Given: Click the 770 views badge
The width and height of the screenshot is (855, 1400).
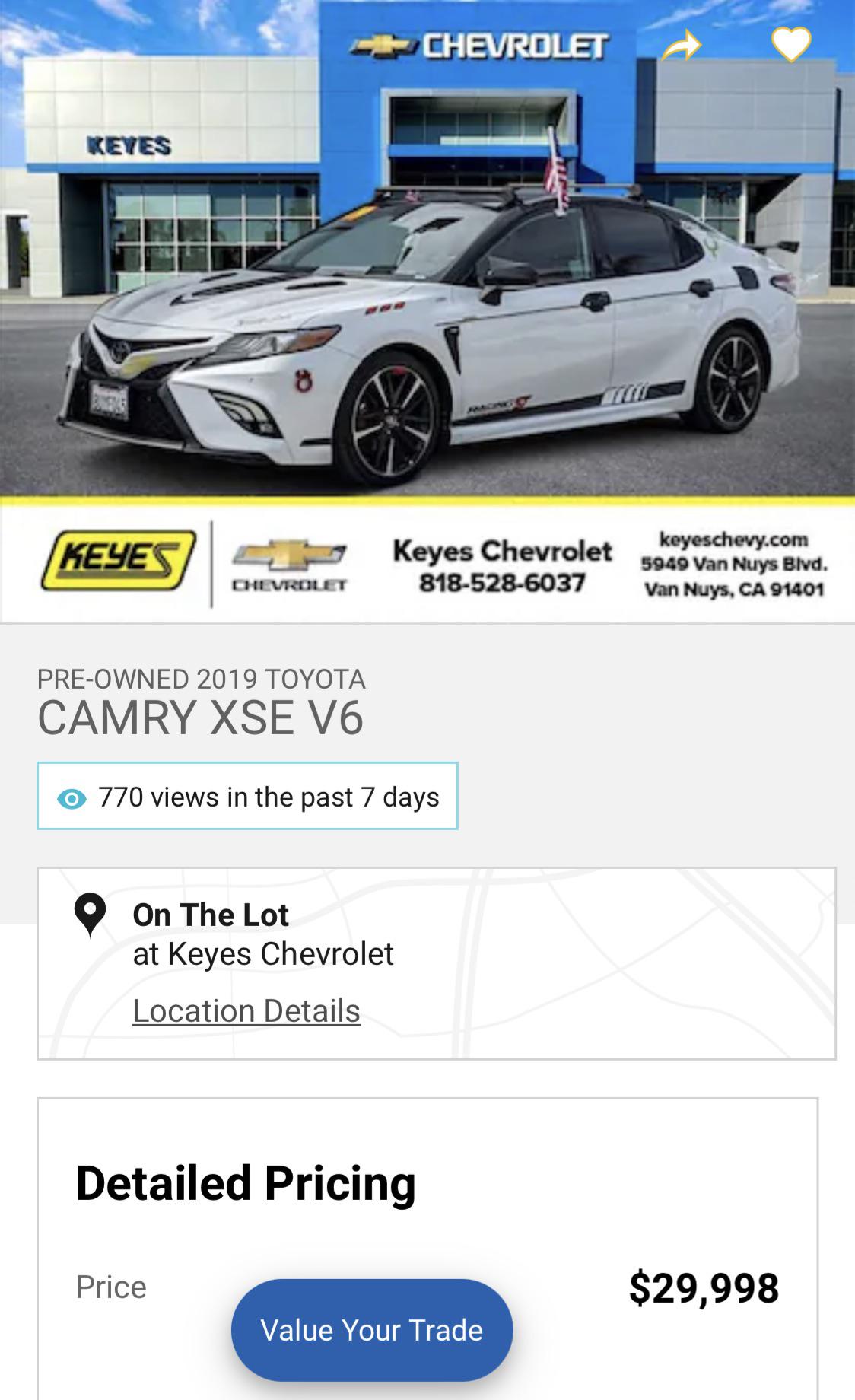Looking at the screenshot, I should tap(246, 796).
